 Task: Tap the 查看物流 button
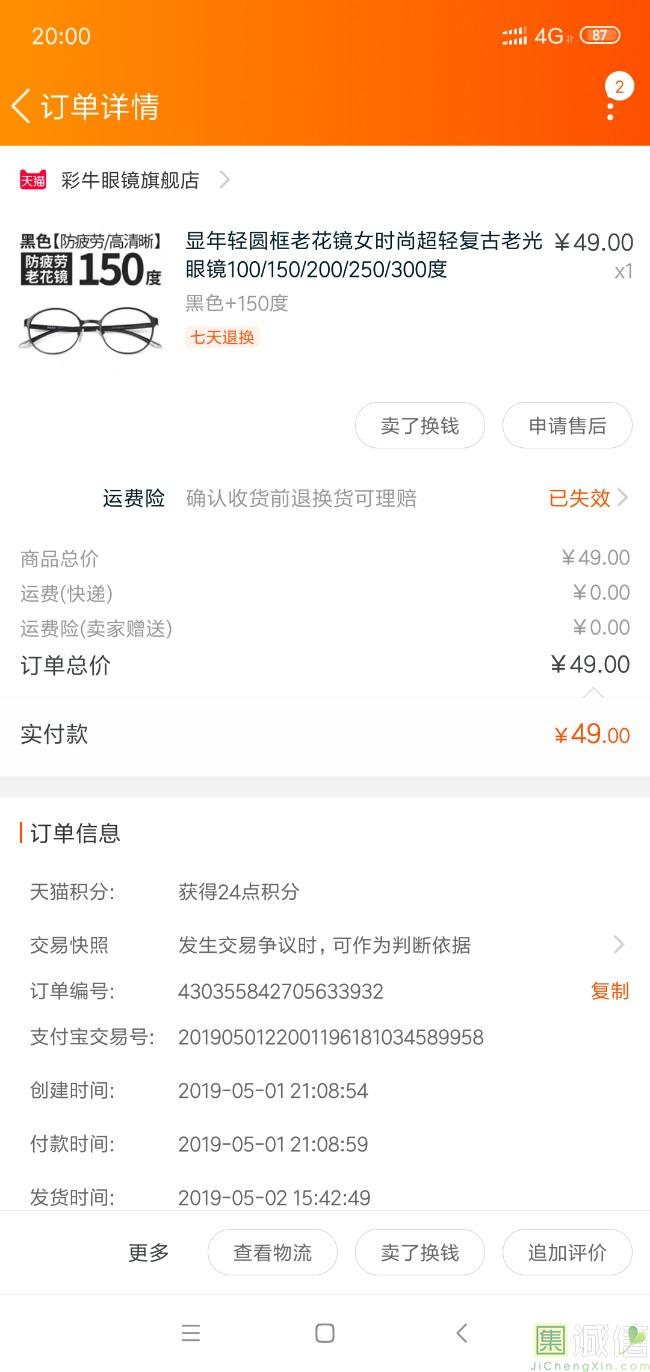pos(272,1252)
